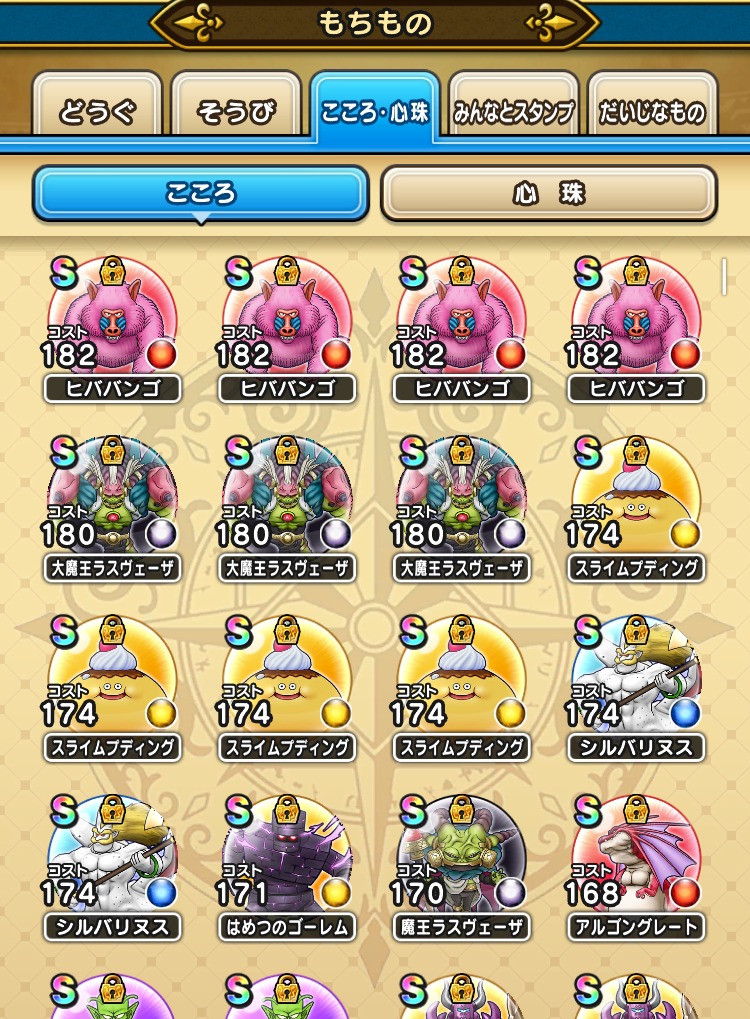Open the 魔王ラスヴェーザ heart with cost 170
750x1019 pixels.
pos(461,860)
